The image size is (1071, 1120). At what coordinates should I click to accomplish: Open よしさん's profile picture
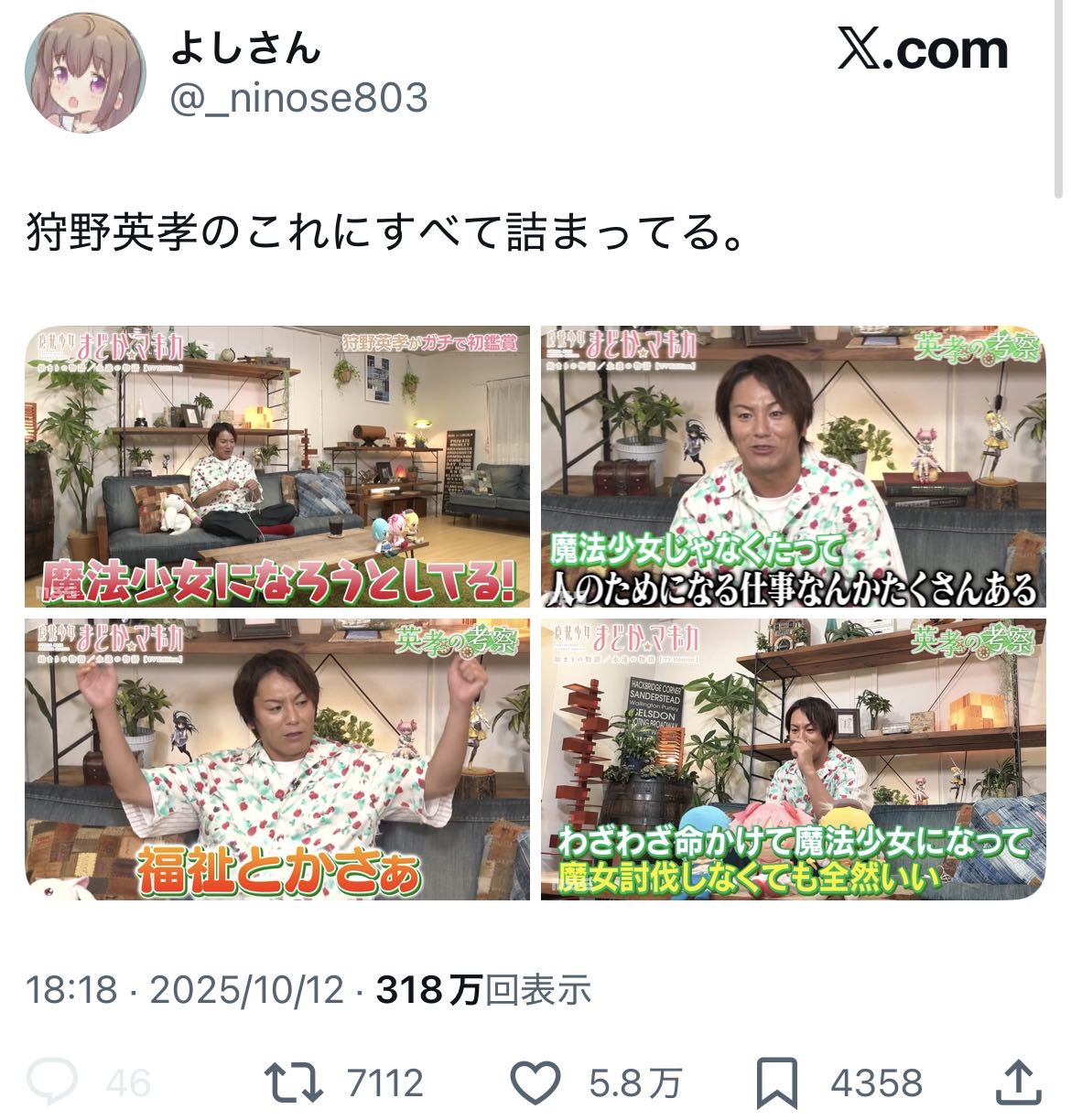click(x=86, y=72)
